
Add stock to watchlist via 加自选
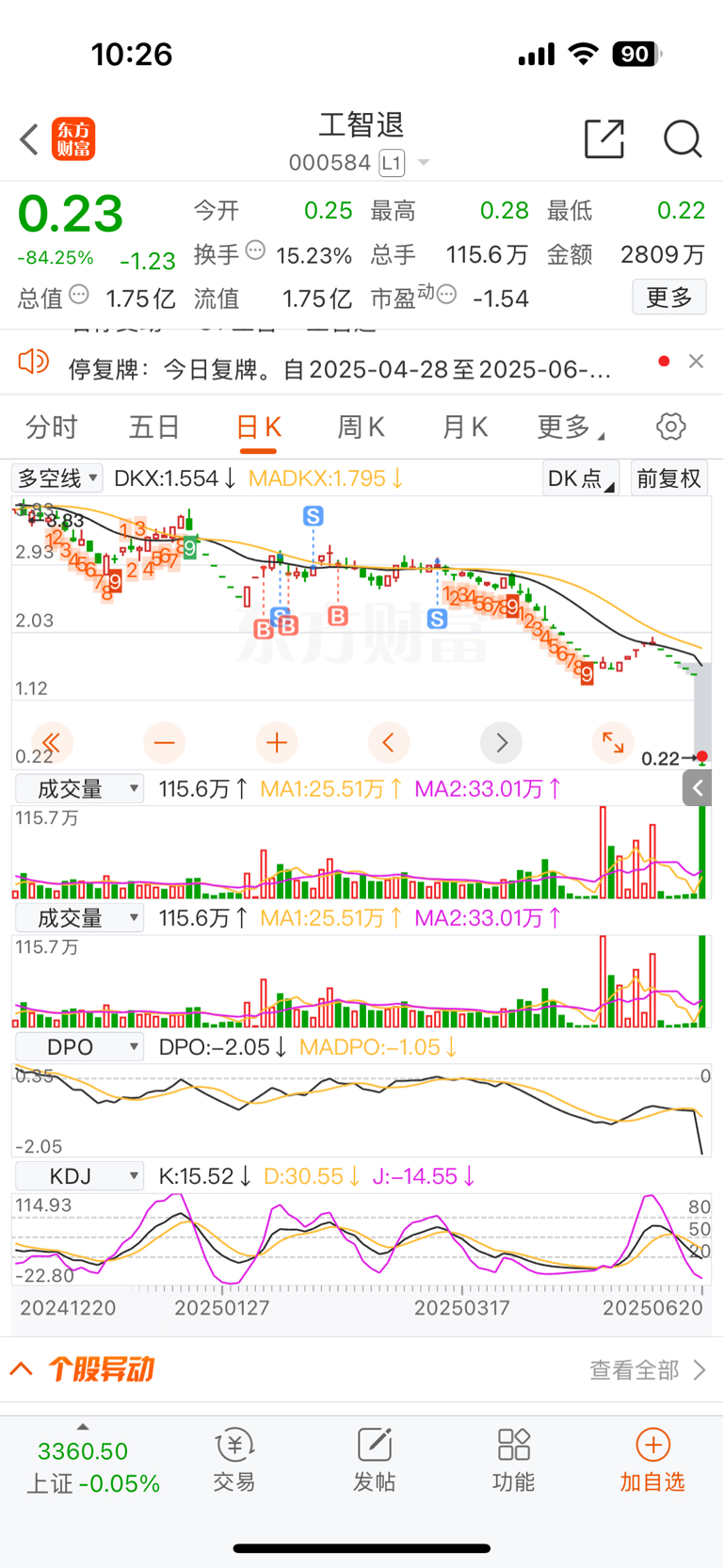click(x=652, y=1461)
